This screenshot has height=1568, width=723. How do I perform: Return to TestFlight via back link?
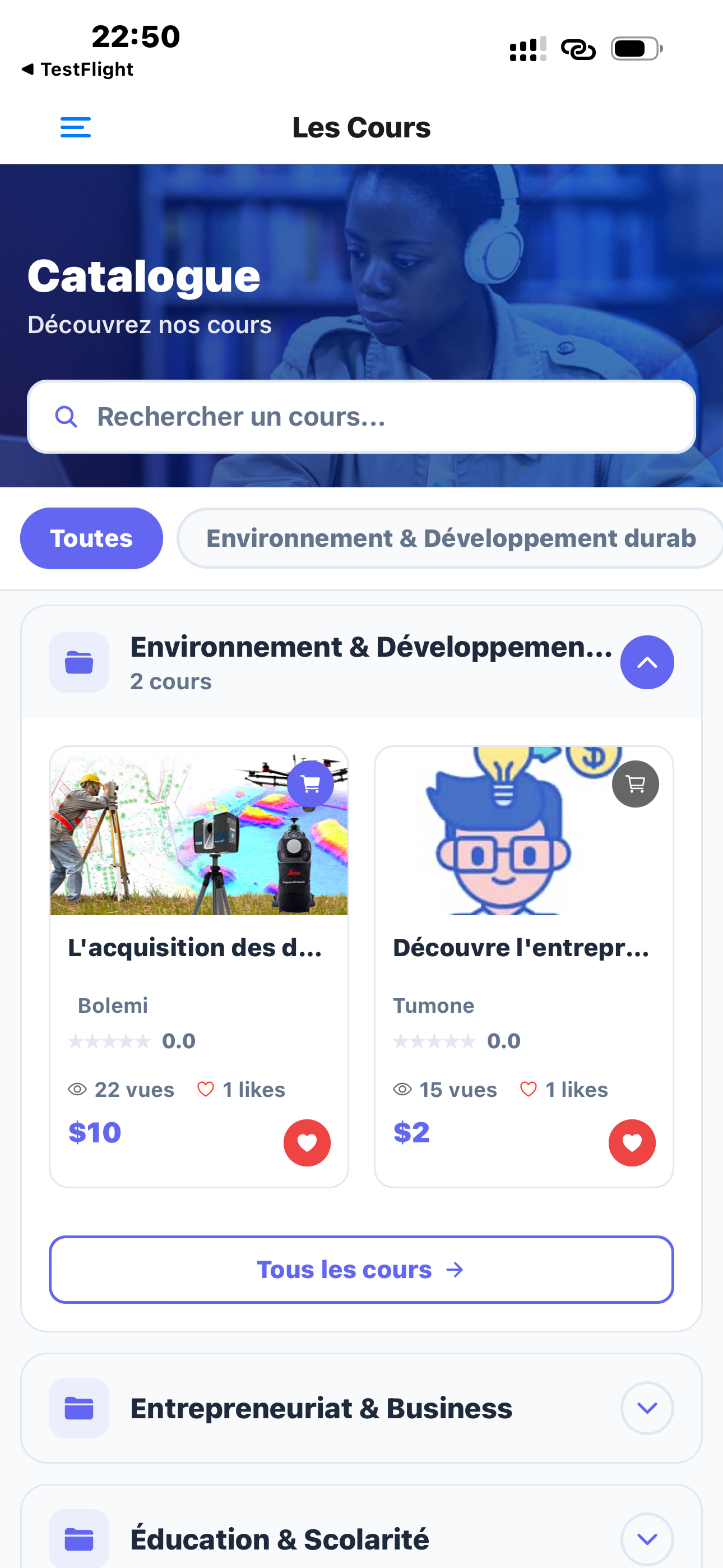pyautogui.click(x=77, y=70)
